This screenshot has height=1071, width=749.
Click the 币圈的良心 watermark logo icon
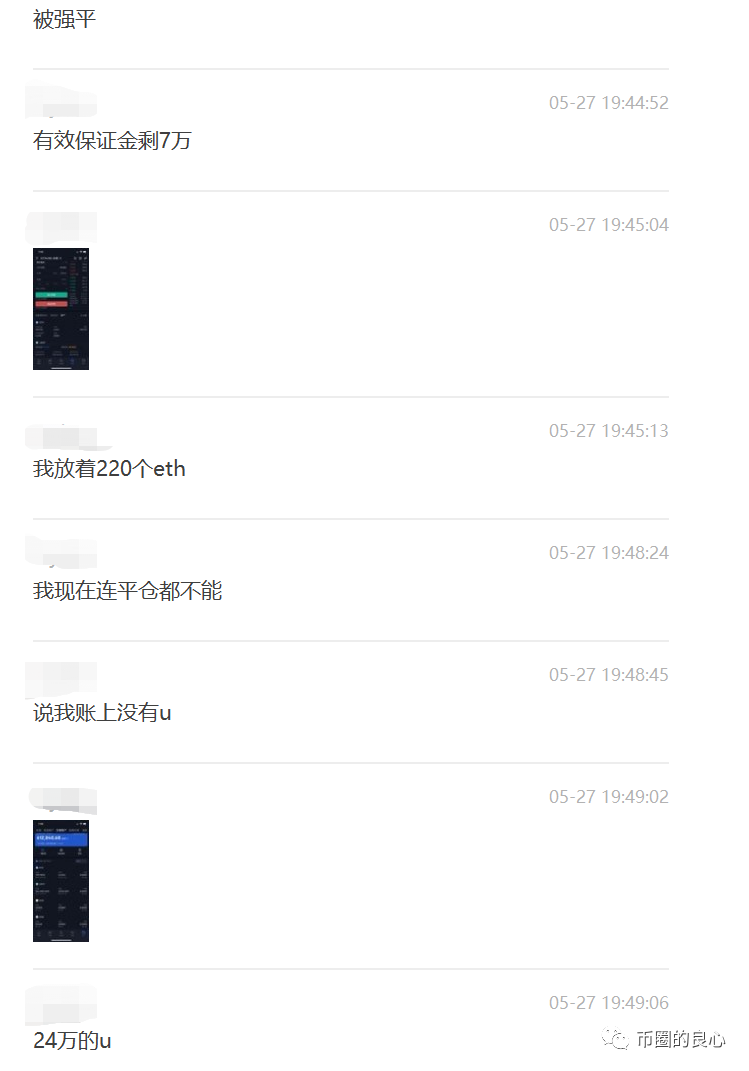click(x=617, y=1040)
